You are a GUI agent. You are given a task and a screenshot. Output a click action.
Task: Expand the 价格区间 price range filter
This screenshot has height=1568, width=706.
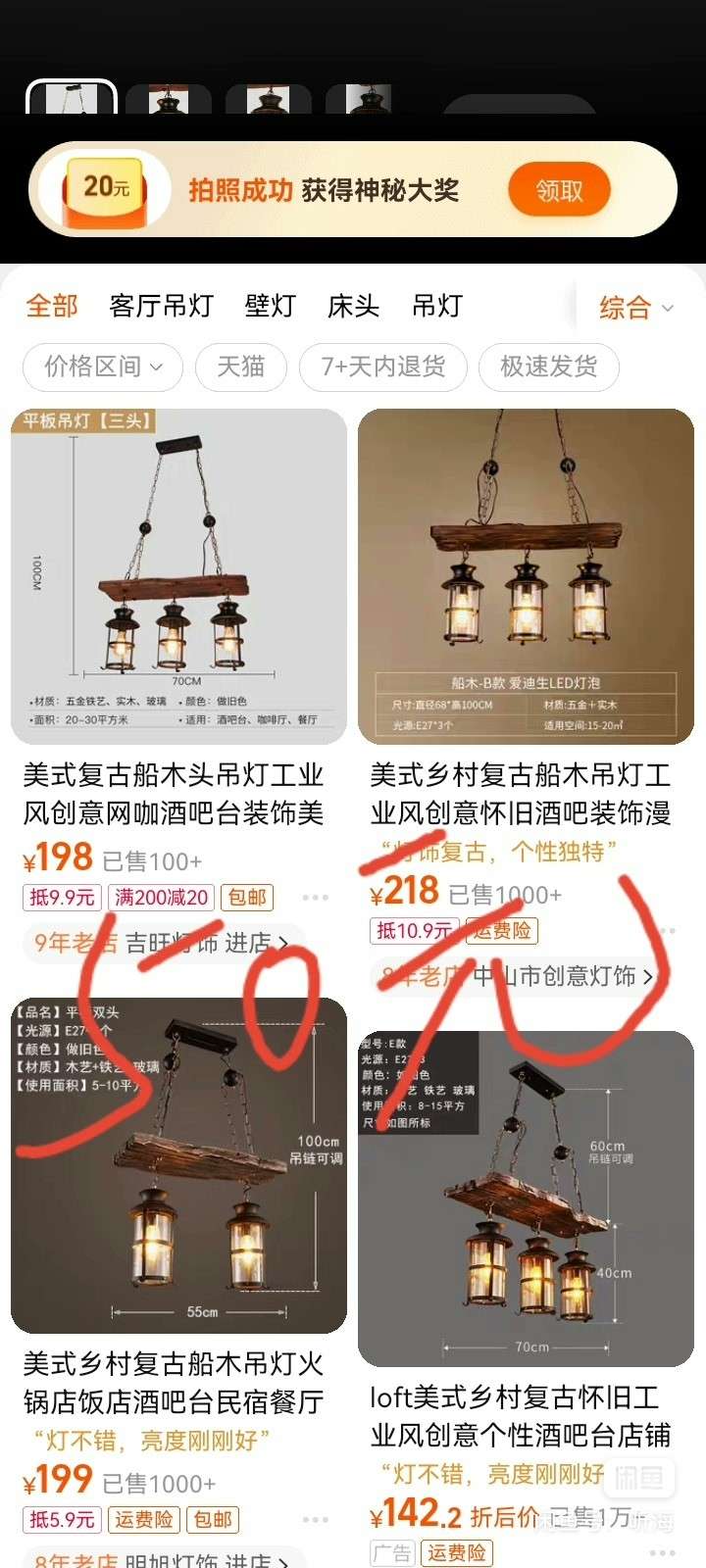click(x=102, y=367)
